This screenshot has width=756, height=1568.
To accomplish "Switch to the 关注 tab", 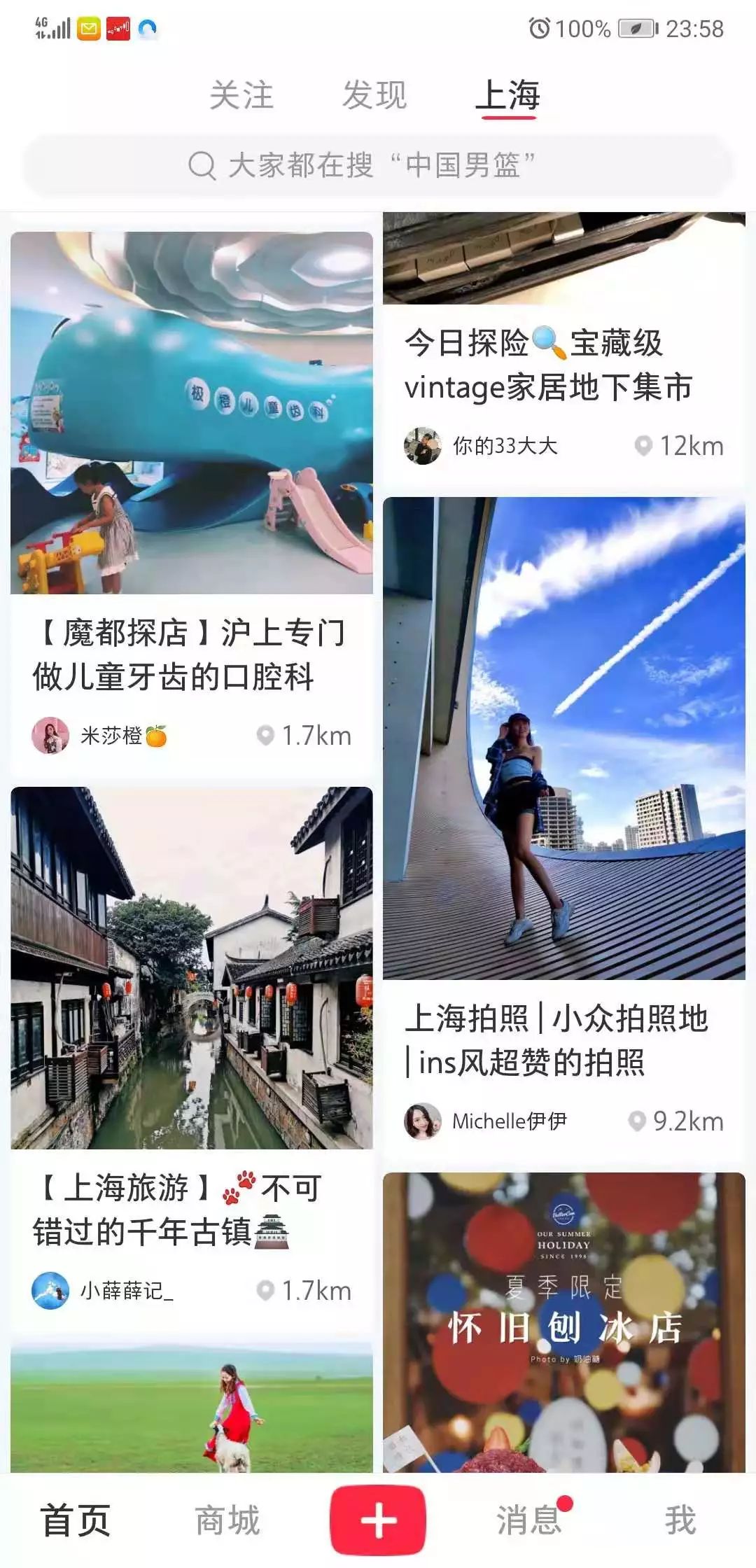I will point(241,95).
